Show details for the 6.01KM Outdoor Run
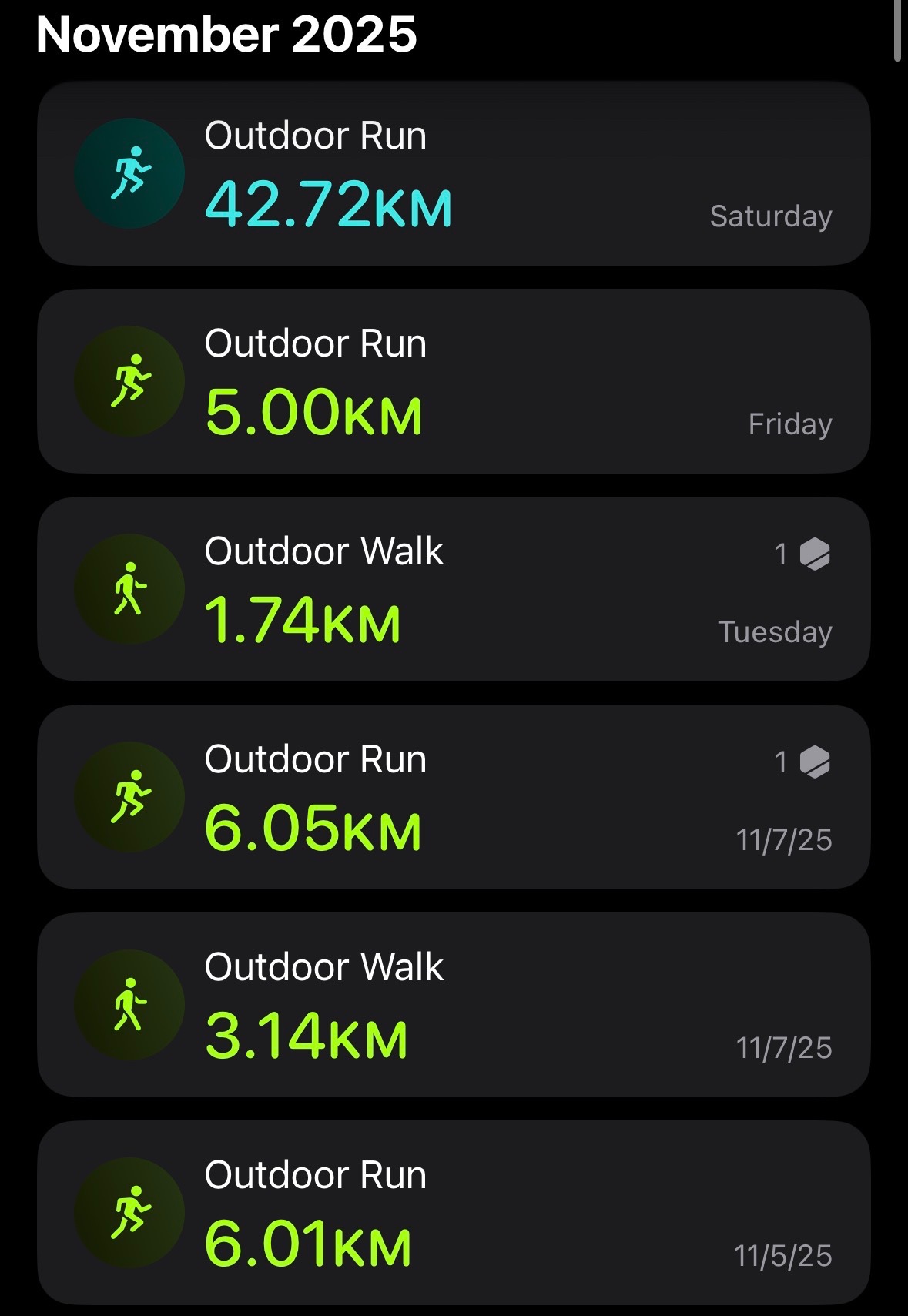This screenshot has height=1316, width=908. (454, 1214)
